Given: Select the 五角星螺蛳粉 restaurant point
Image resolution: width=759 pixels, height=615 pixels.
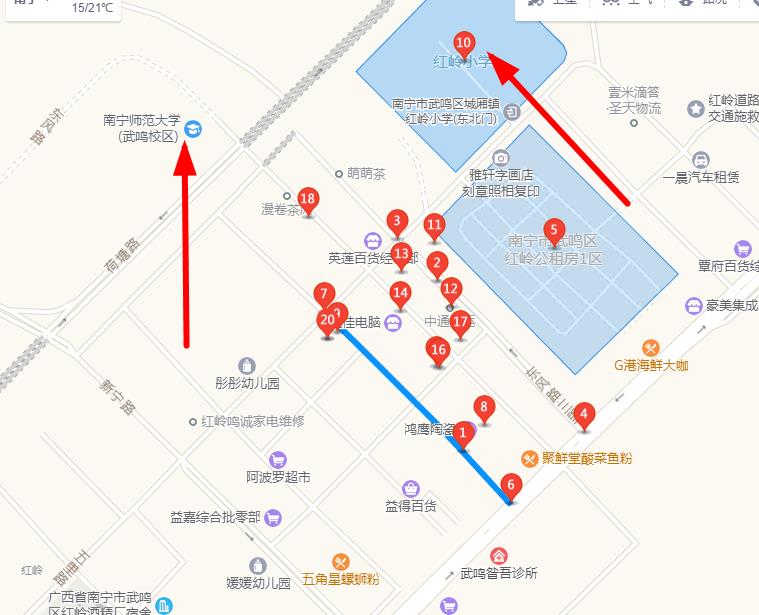Looking at the screenshot, I should click(x=340, y=562).
